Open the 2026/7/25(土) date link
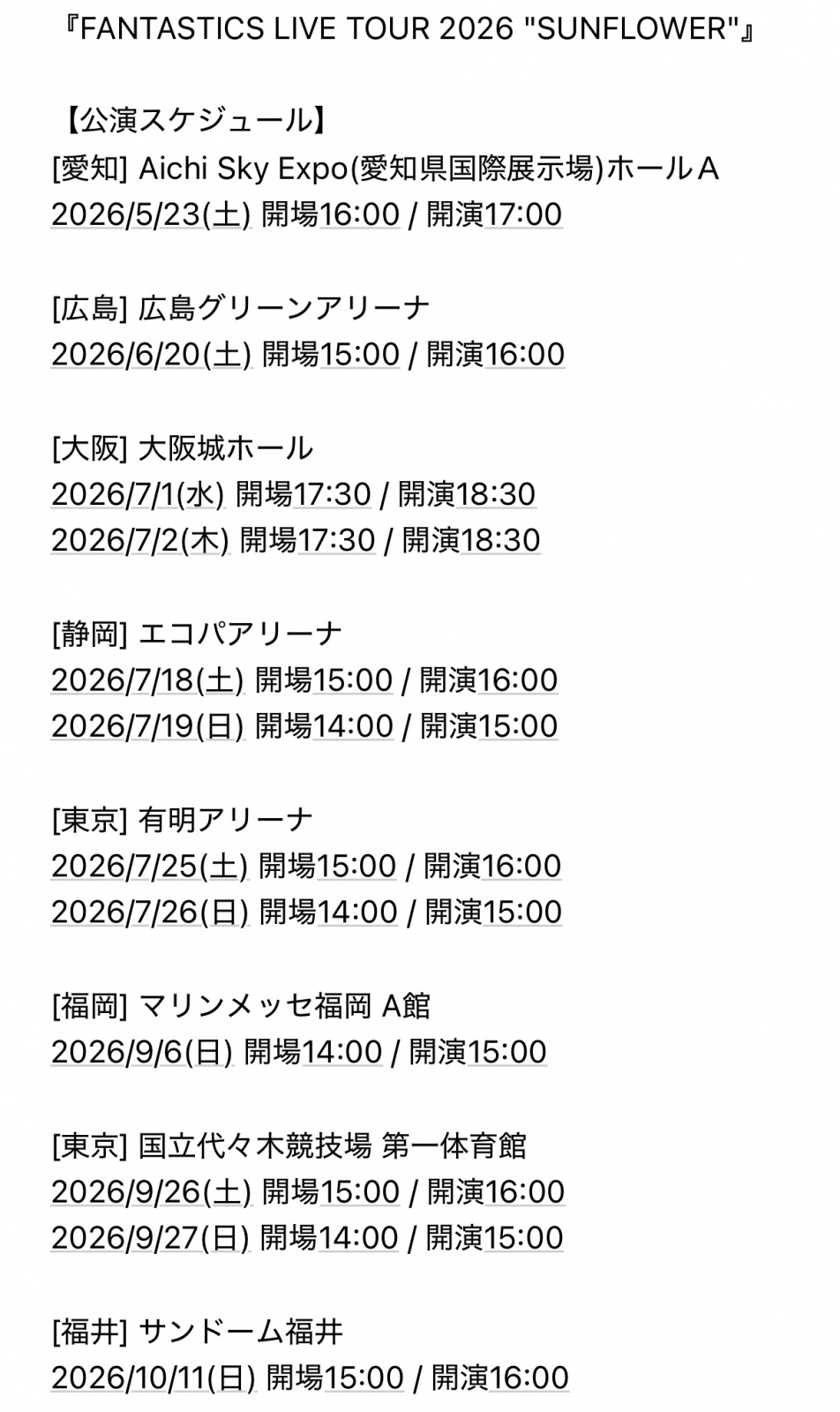The height and width of the screenshot is (1412, 840). click(x=149, y=866)
